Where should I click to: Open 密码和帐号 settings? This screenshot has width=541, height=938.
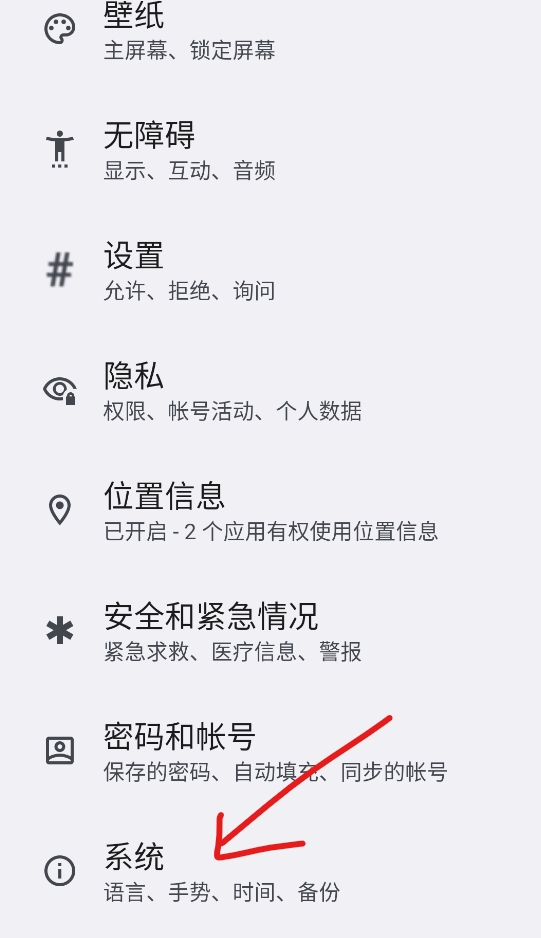[270, 750]
